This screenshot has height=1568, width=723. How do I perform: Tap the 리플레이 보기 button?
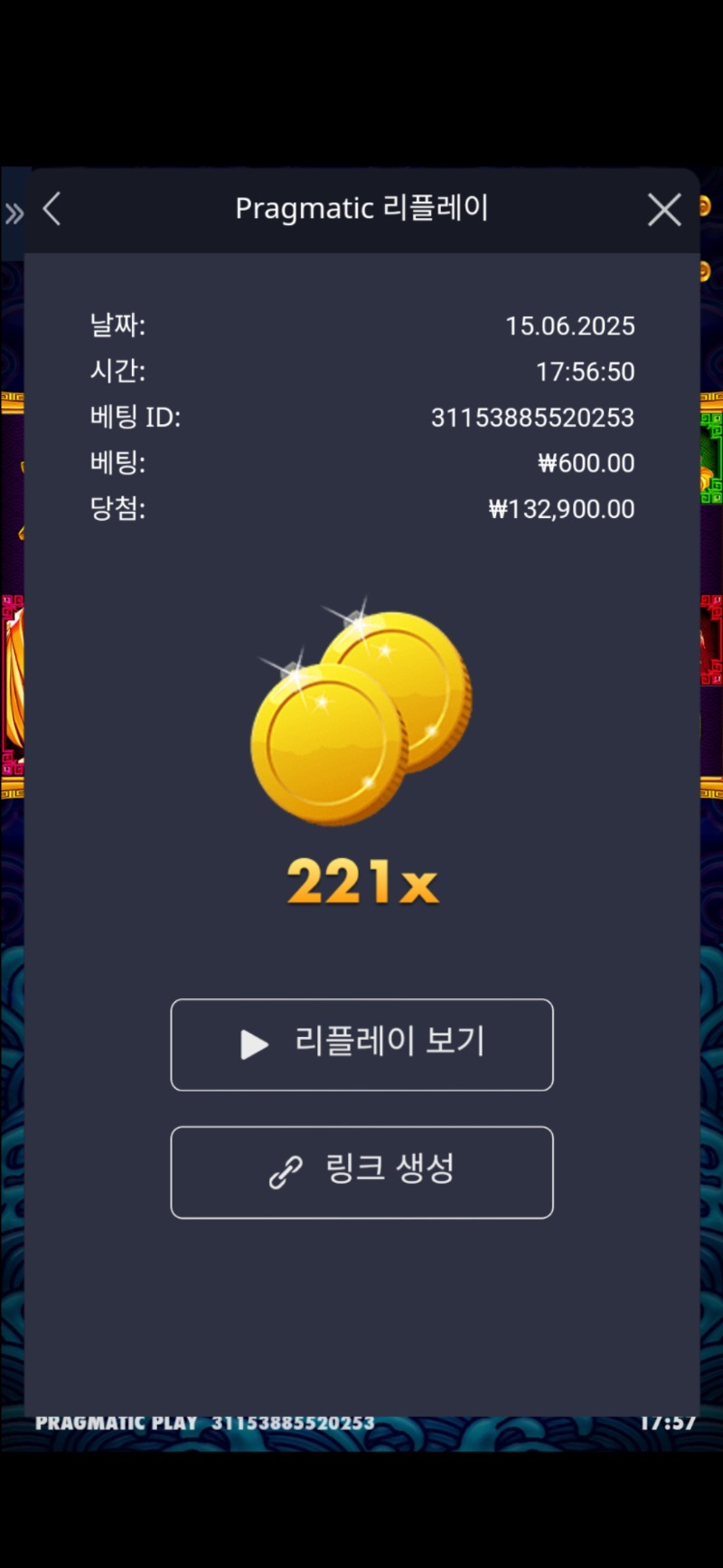pos(361,1044)
